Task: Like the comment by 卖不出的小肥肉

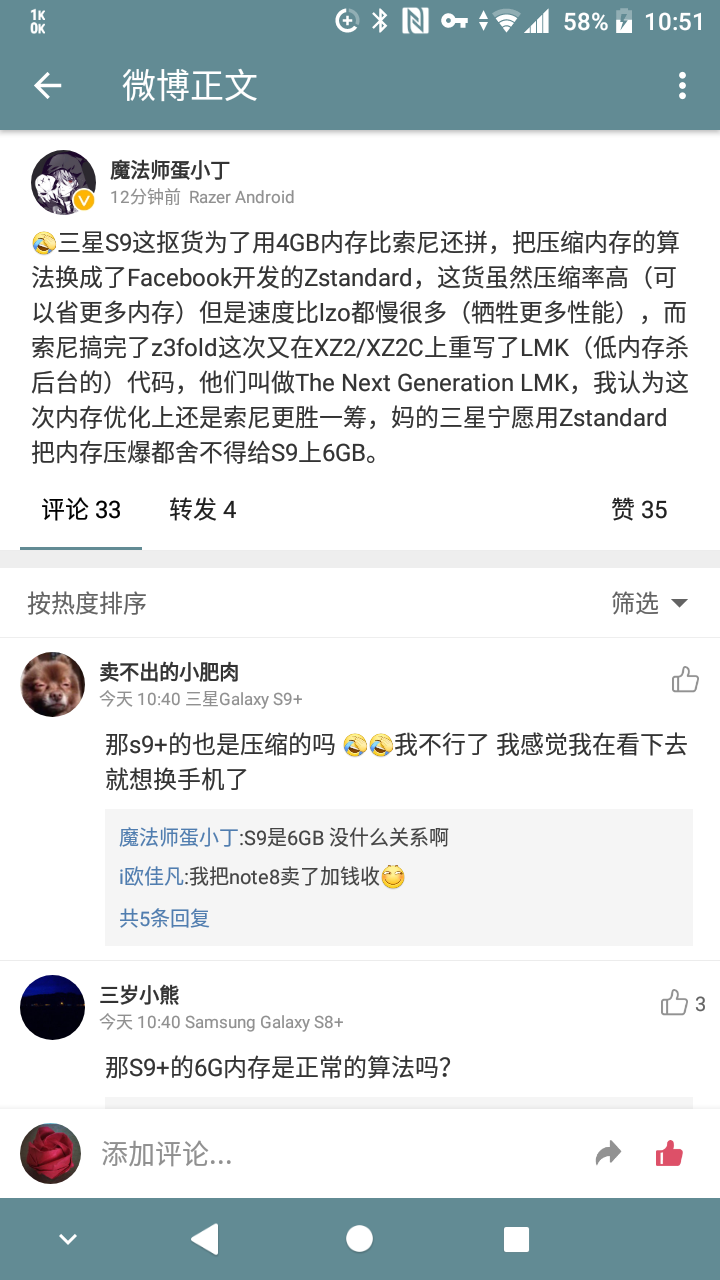Action: click(x=685, y=681)
